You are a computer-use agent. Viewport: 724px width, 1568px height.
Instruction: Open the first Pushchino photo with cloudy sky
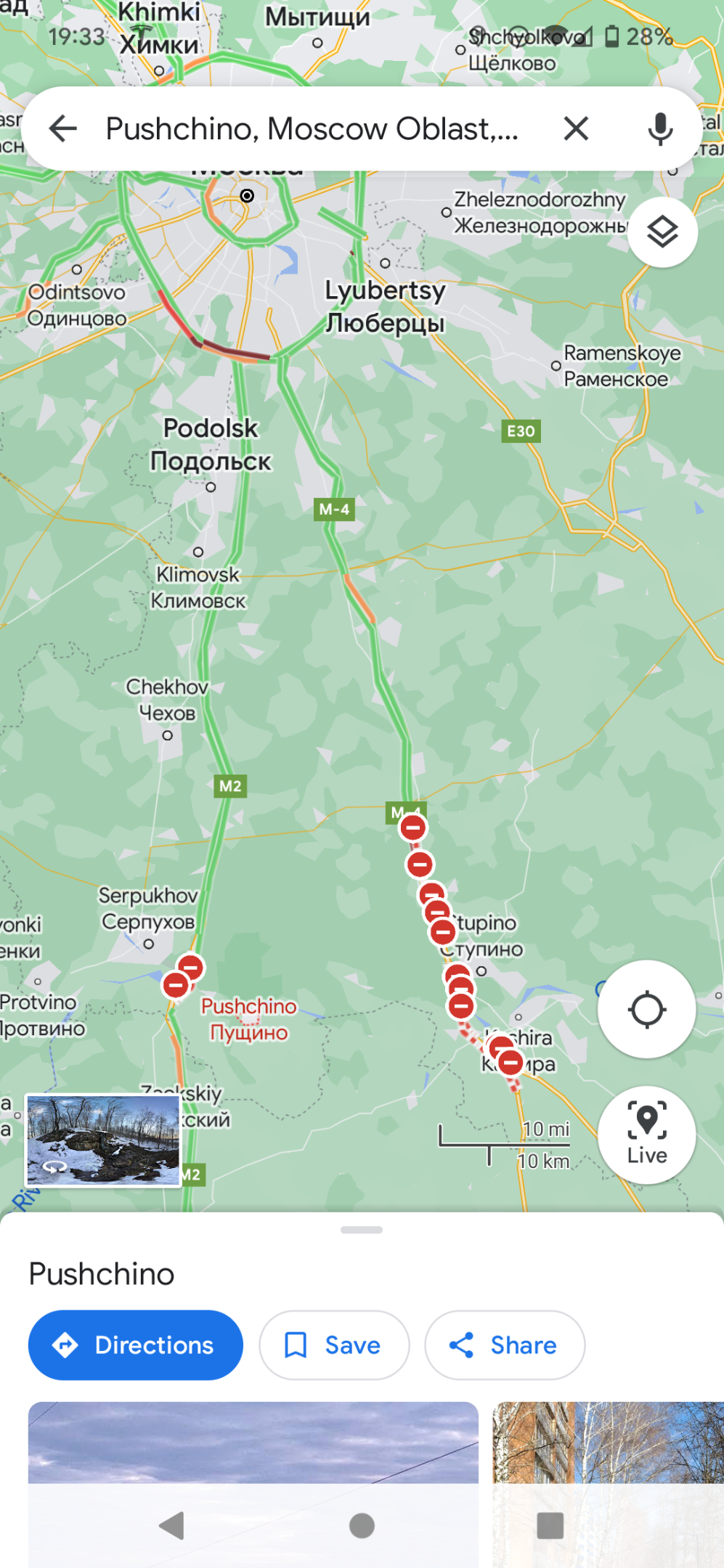pyautogui.click(x=253, y=1481)
